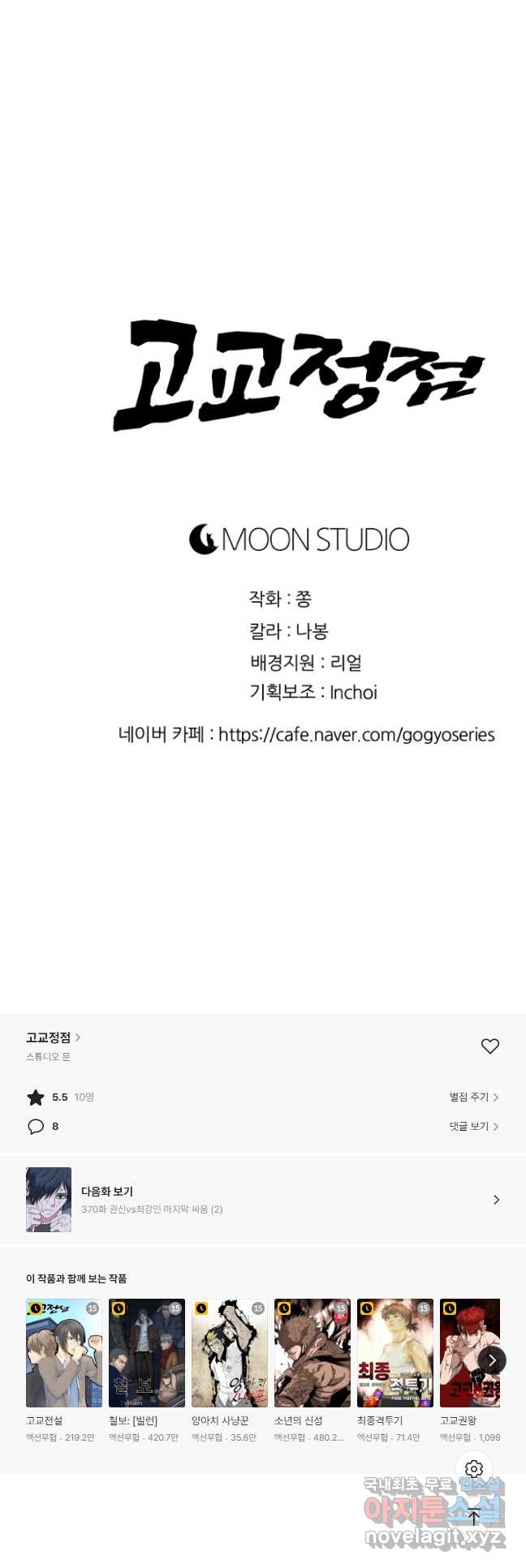526x1568 pixels.
Task: Open 별점 주기 to rate
Action: click(473, 1097)
